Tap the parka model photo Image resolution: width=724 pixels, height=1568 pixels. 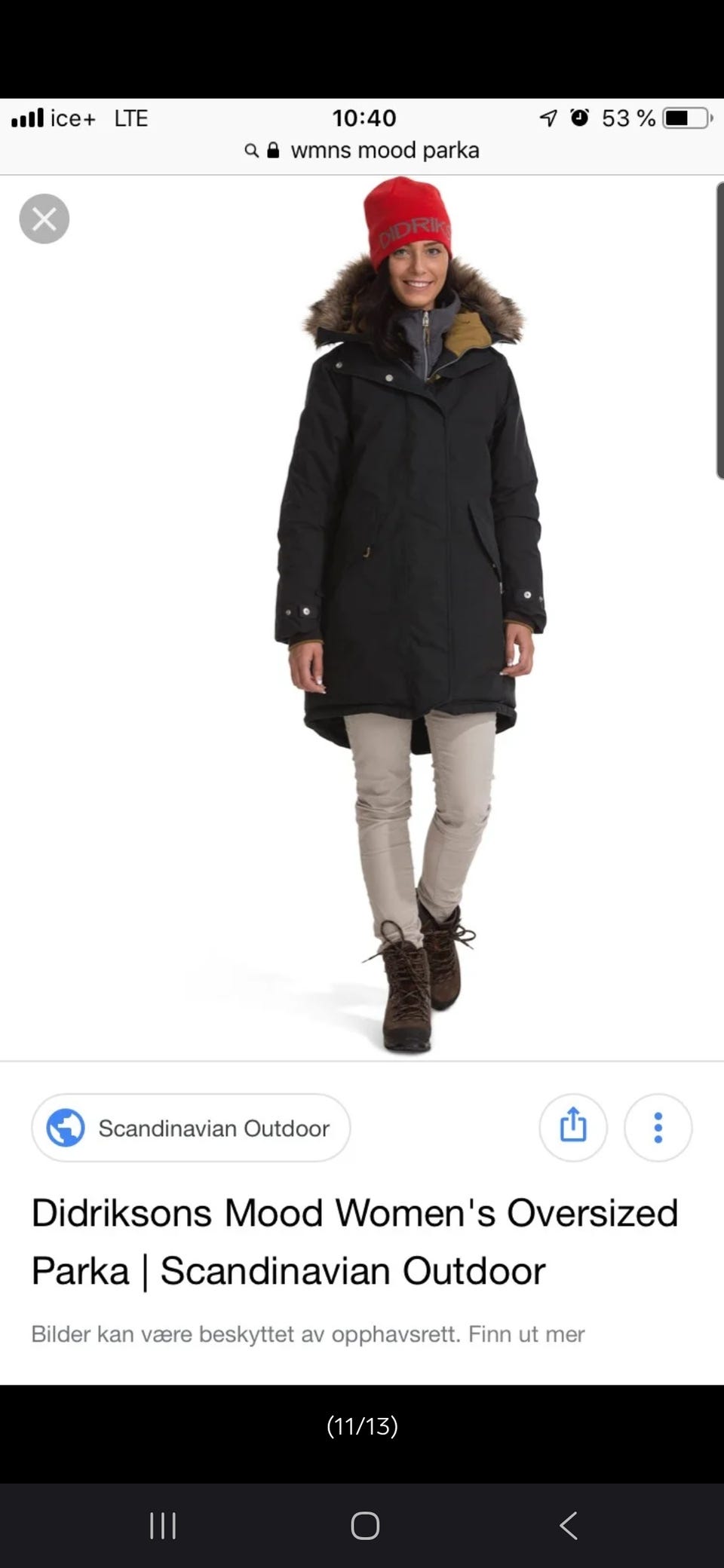point(407,603)
